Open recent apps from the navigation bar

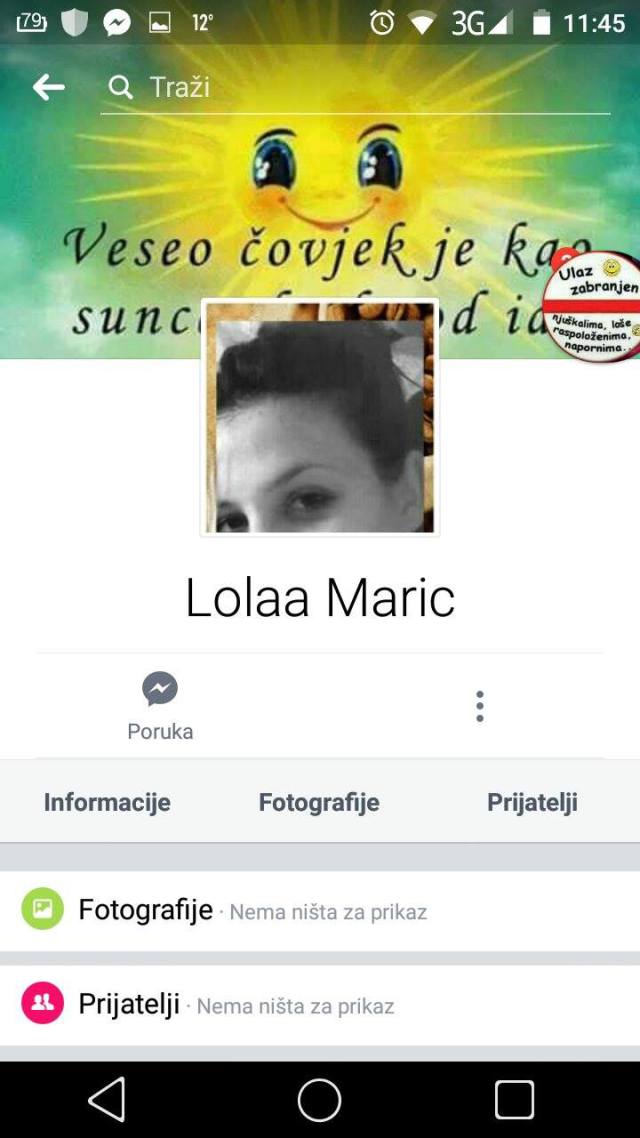point(514,1100)
